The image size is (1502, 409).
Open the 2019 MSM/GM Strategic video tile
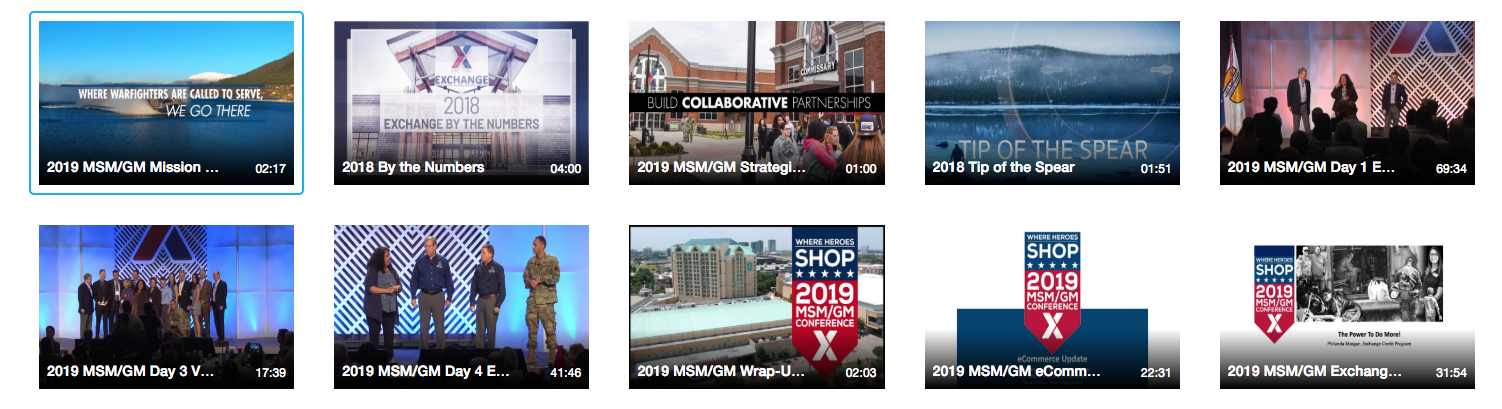tap(756, 102)
